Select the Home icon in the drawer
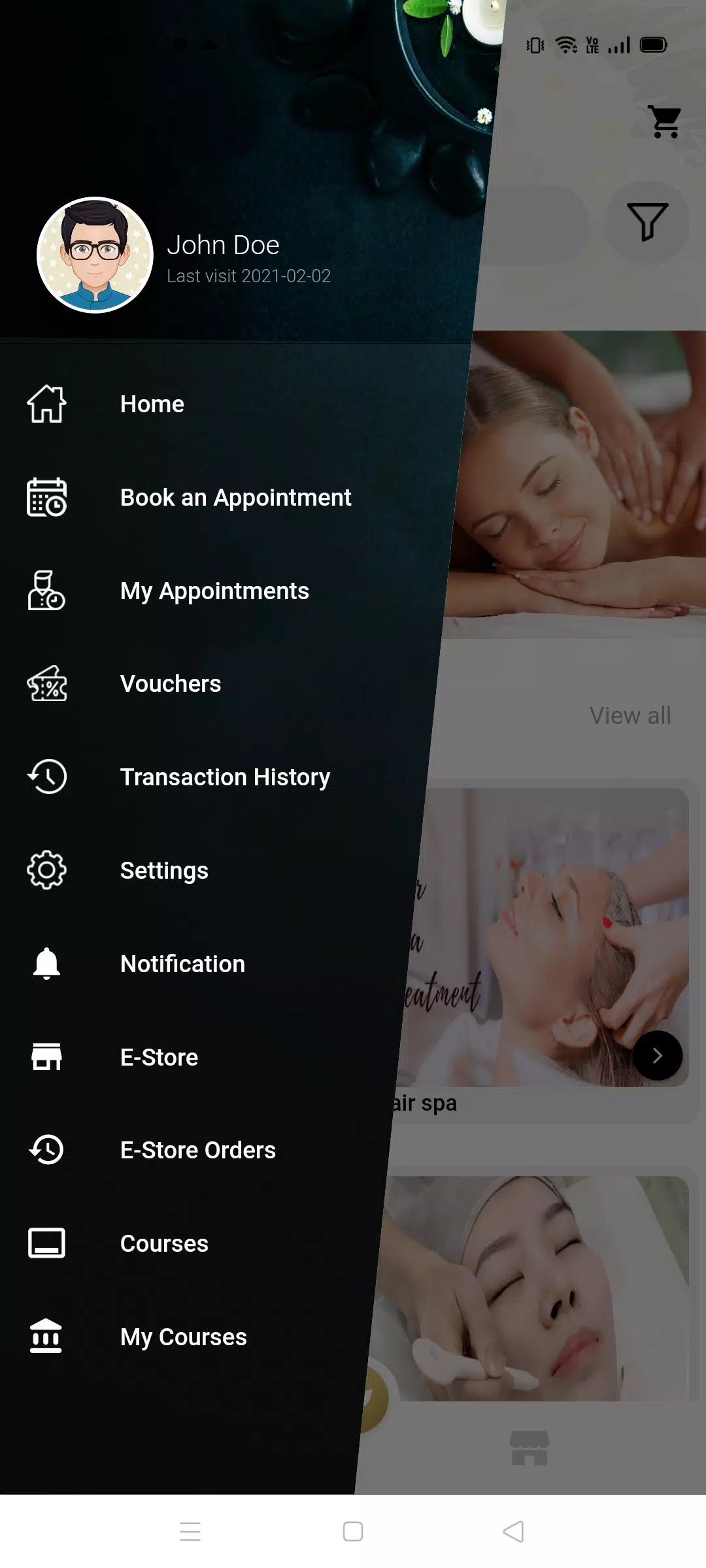Viewport: 706px width, 1568px height. pyautogui.click(x=46, y=404)
